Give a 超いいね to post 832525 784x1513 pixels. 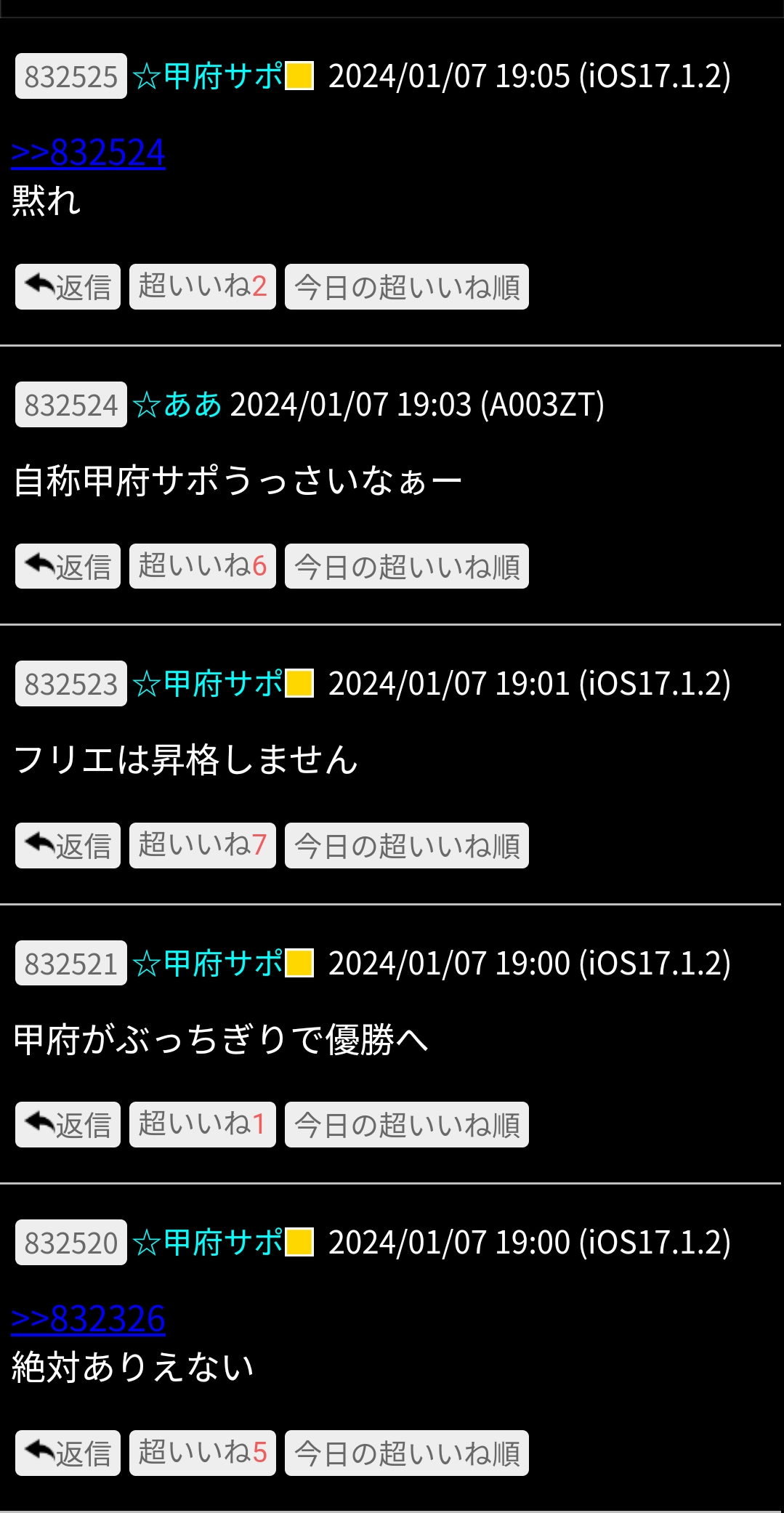tap(202, 287)
